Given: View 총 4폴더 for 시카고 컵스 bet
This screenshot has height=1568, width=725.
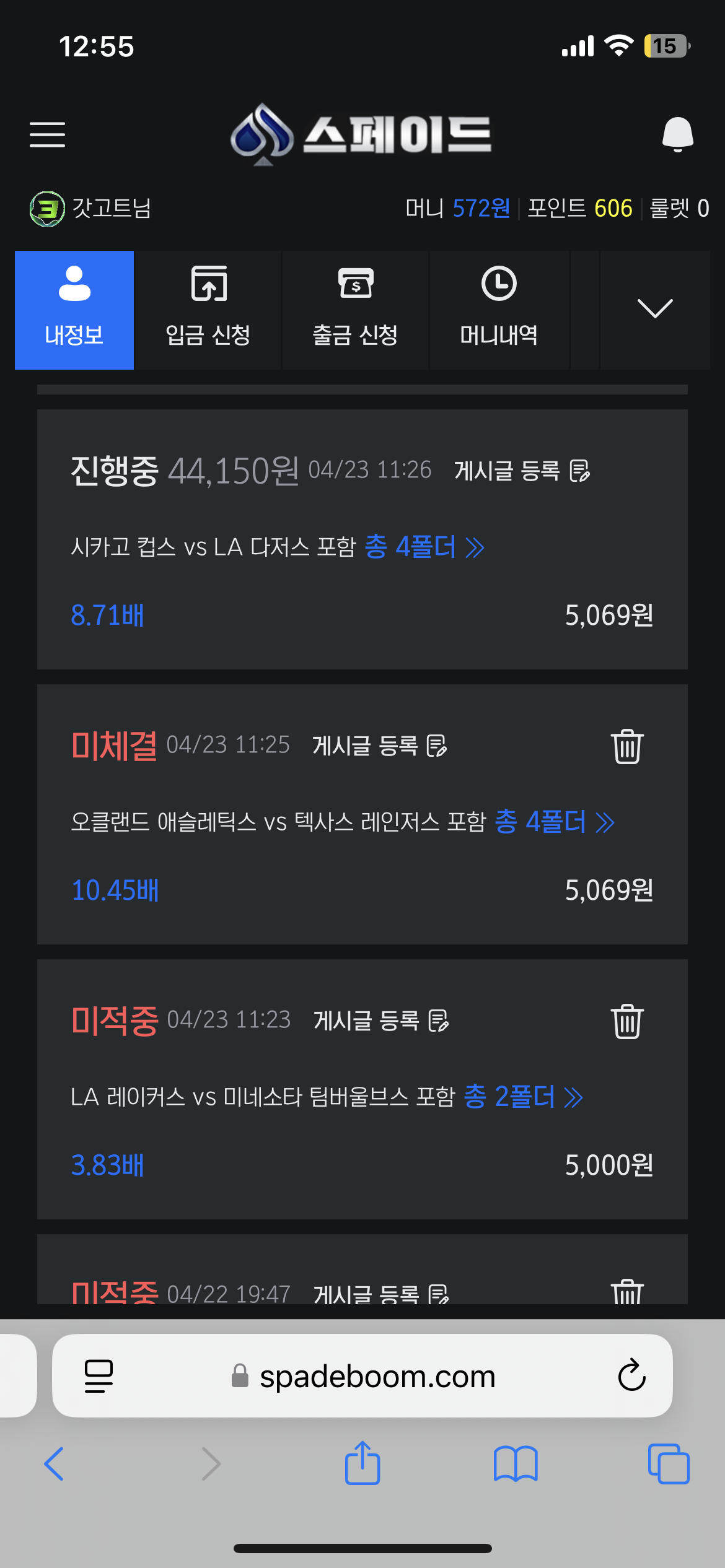Looking at the screenshot, I should click(x=424, y=547).
